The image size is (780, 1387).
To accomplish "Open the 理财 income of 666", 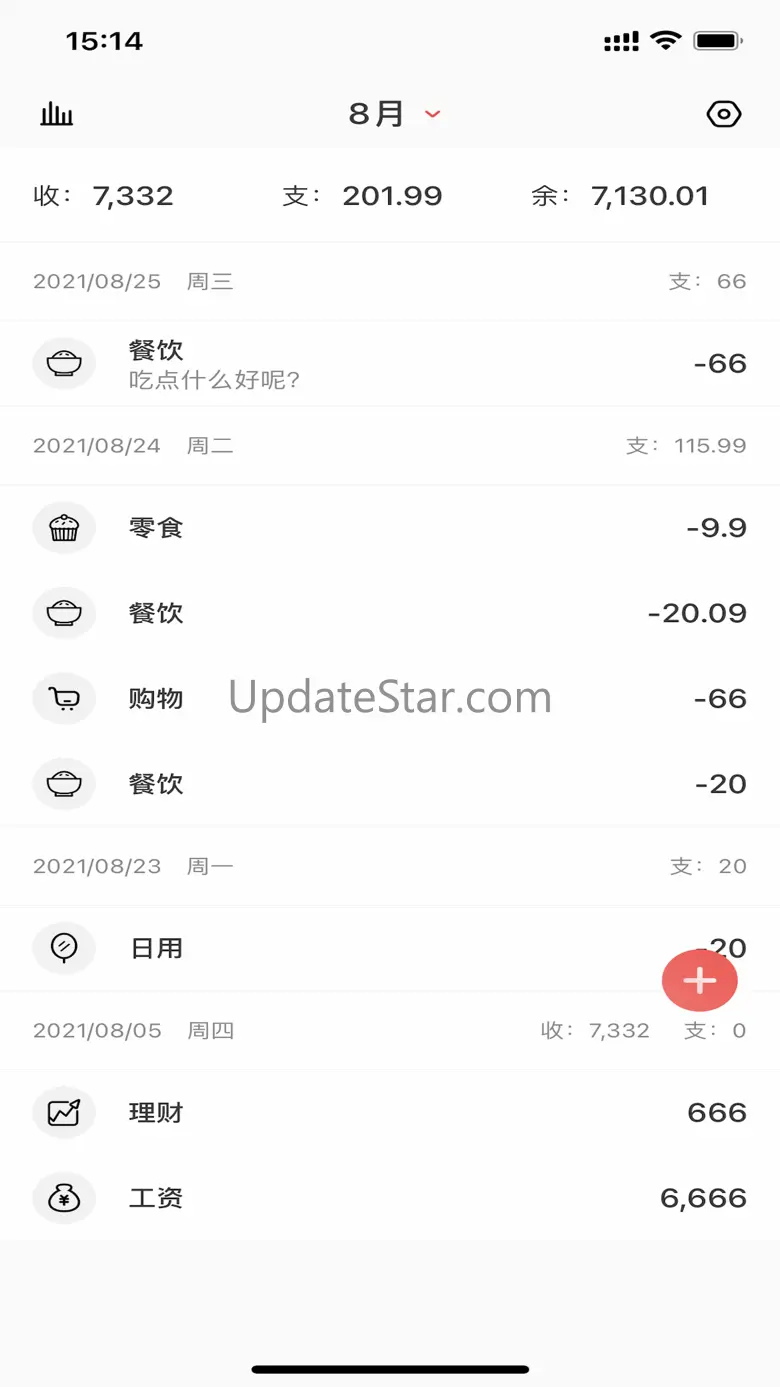I will 390,1112.
